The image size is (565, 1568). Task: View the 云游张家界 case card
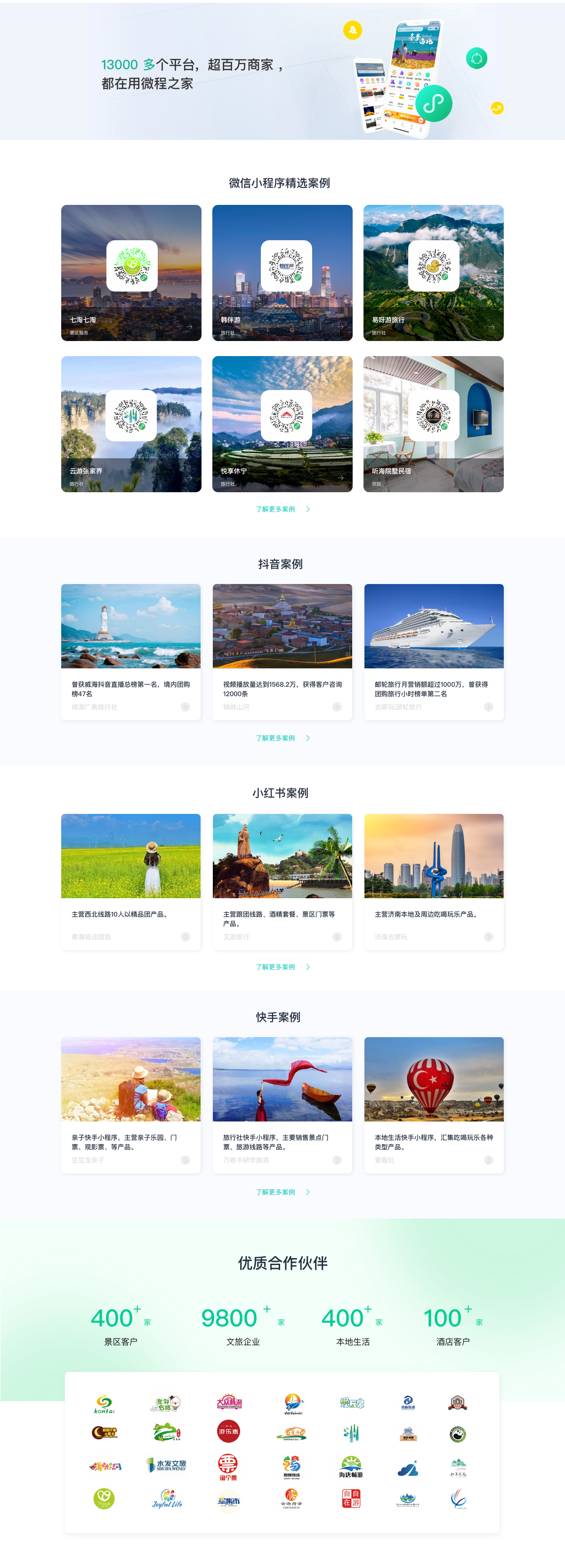131,423
